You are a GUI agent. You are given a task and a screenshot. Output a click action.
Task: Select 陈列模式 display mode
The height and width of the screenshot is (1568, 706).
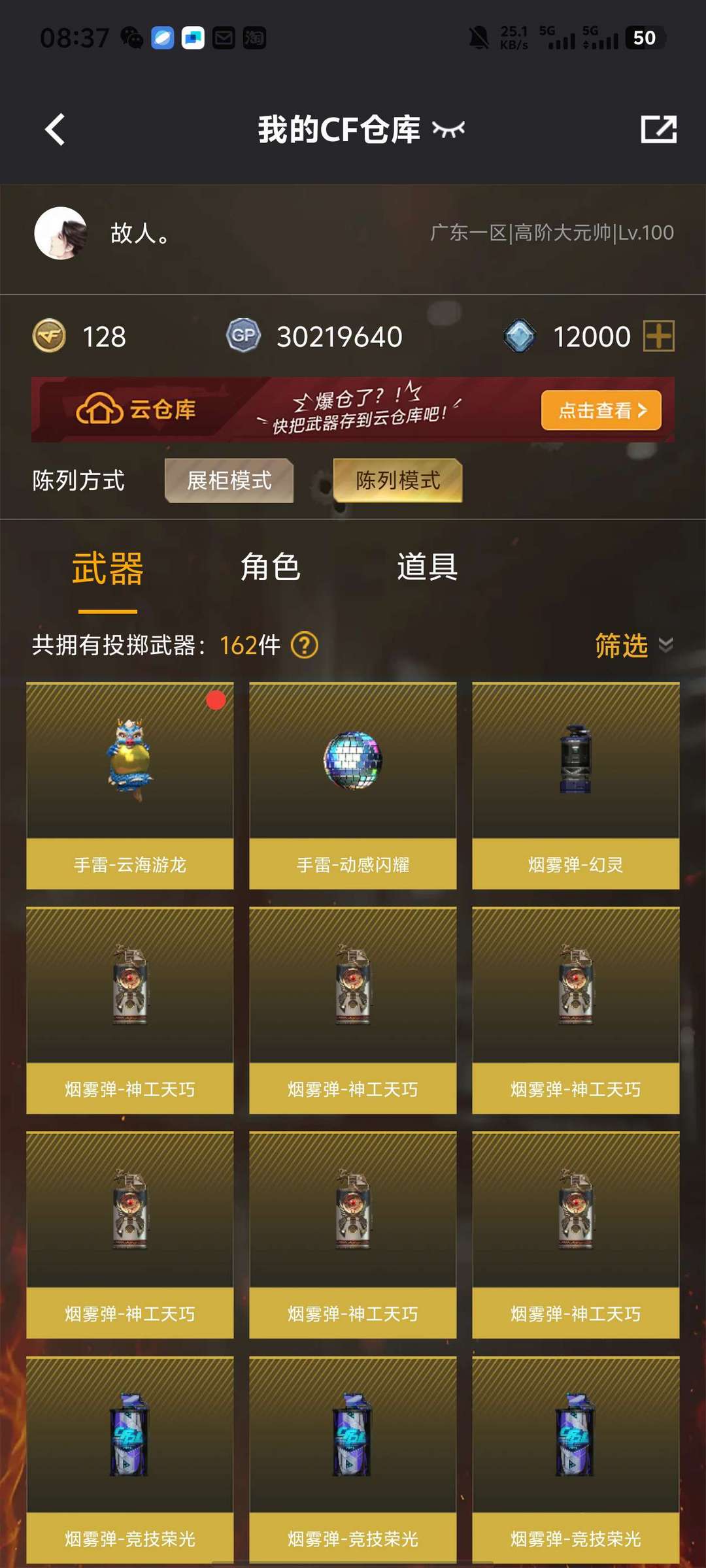click(x=398, y=480)
